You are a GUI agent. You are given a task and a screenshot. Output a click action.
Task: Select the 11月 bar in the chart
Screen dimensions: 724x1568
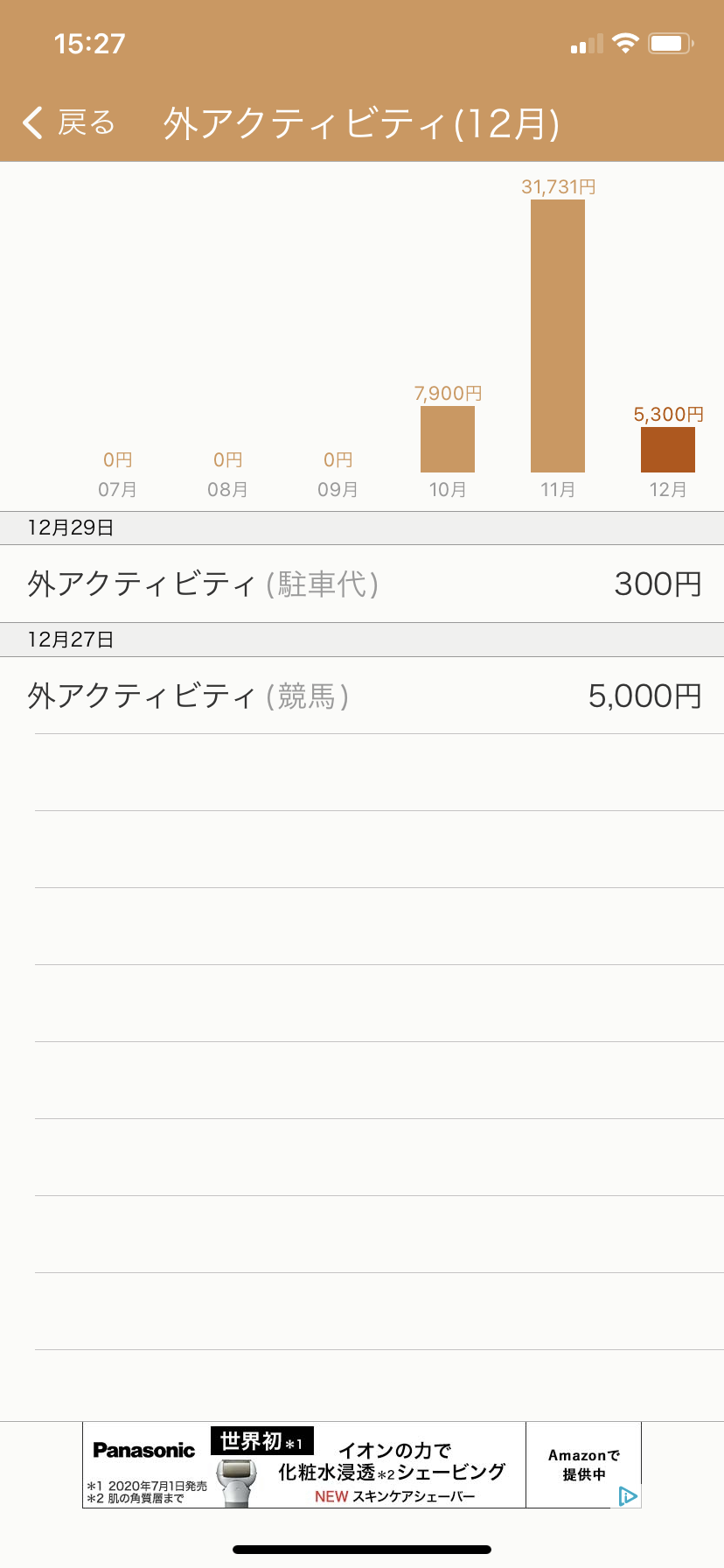click(558, 336)
